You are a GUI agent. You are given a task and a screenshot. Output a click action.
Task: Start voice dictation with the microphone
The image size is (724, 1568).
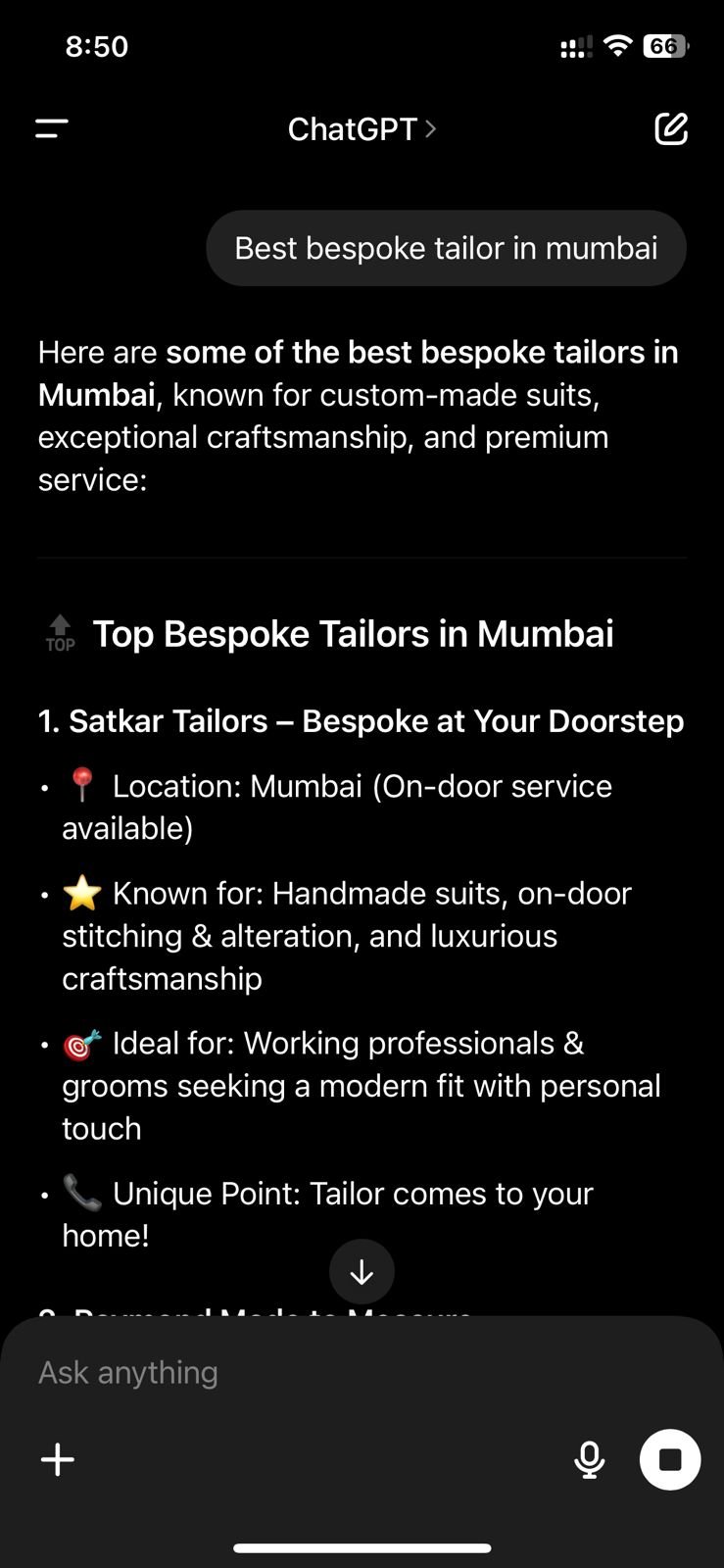pyautogui.click(x=589, y=1459)
